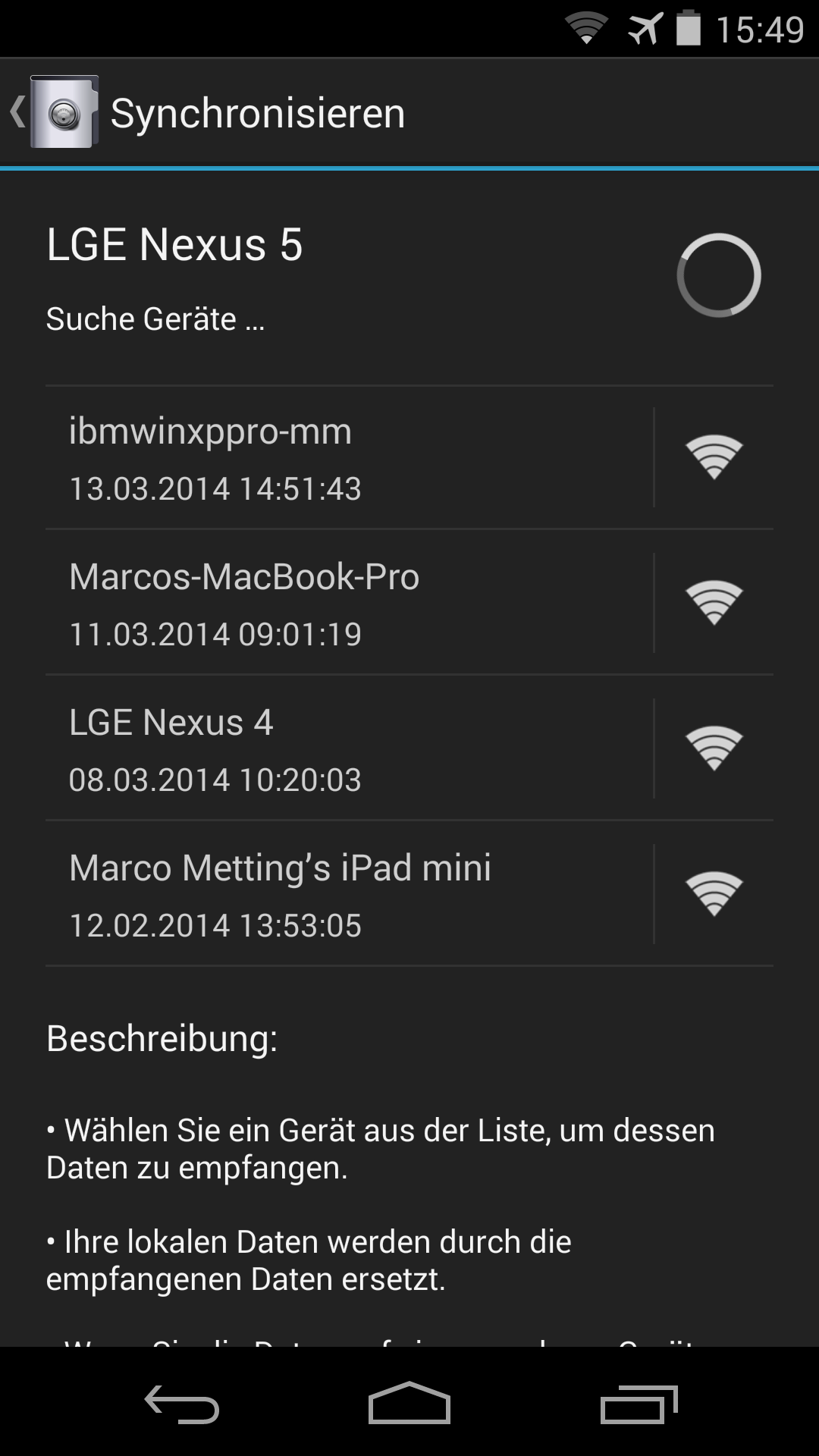Viewport: 819px width, 1456px height.
Task: Select the LGE Nexus 4 device
Action: pos(349,749)
